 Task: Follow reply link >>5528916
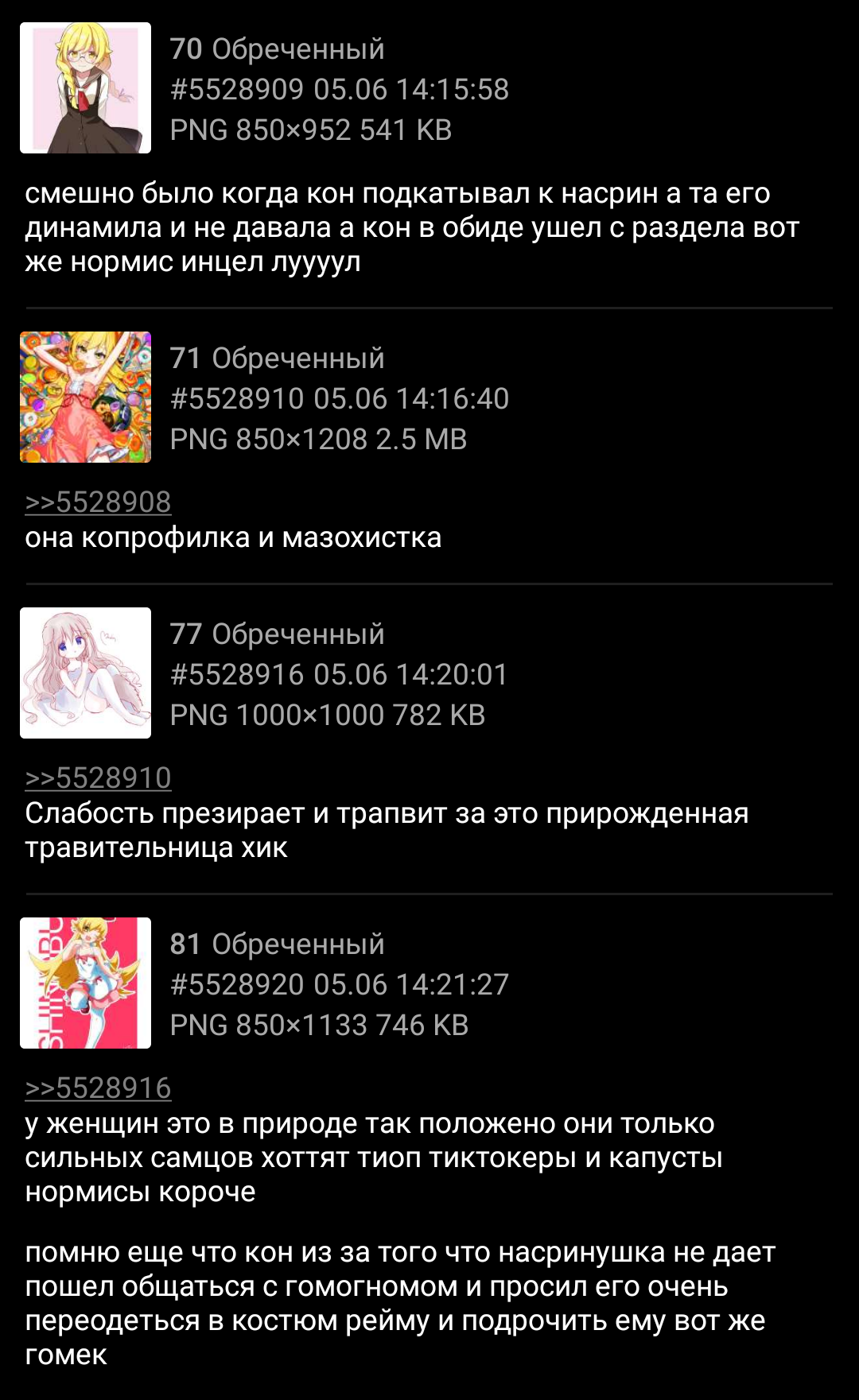pos(98,1088)
